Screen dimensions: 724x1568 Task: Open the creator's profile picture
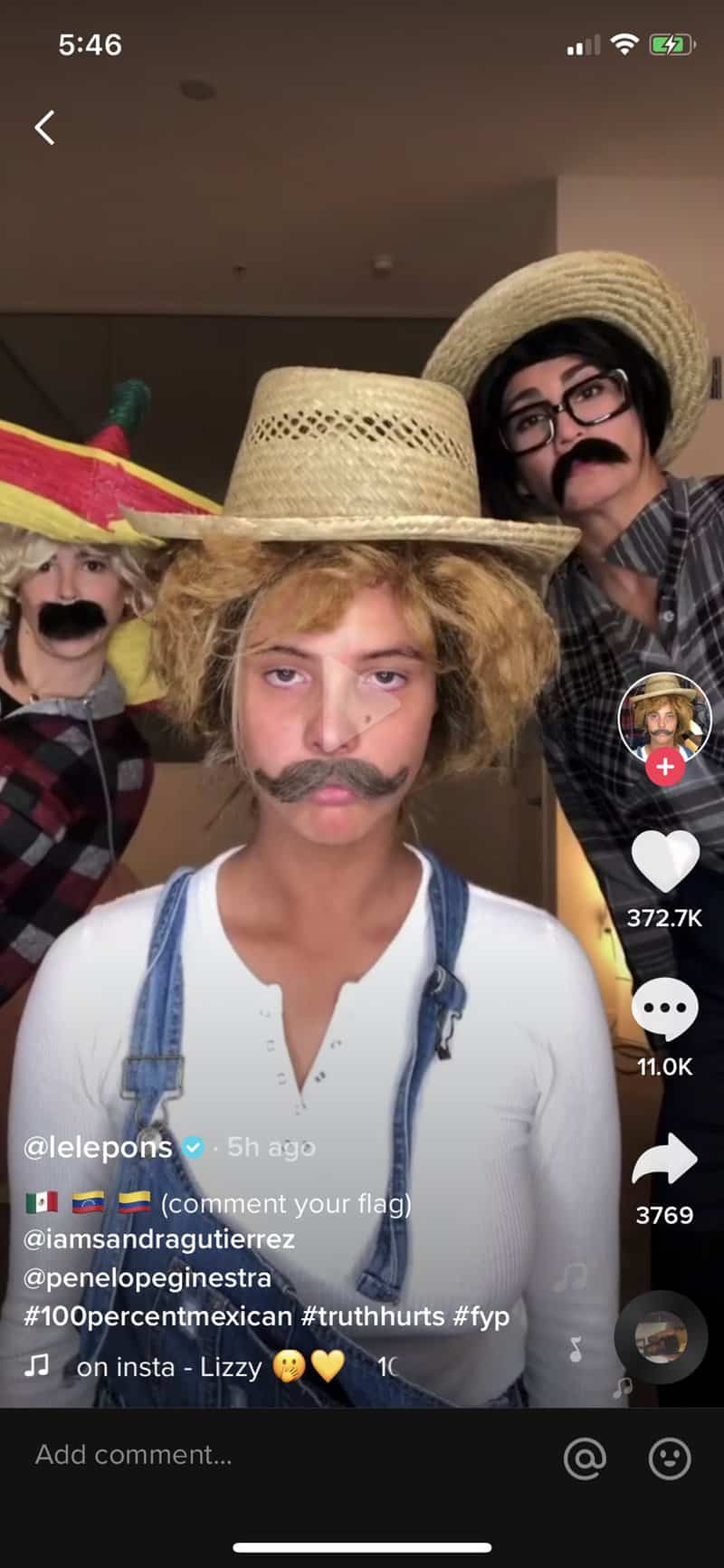coord(664,715)
